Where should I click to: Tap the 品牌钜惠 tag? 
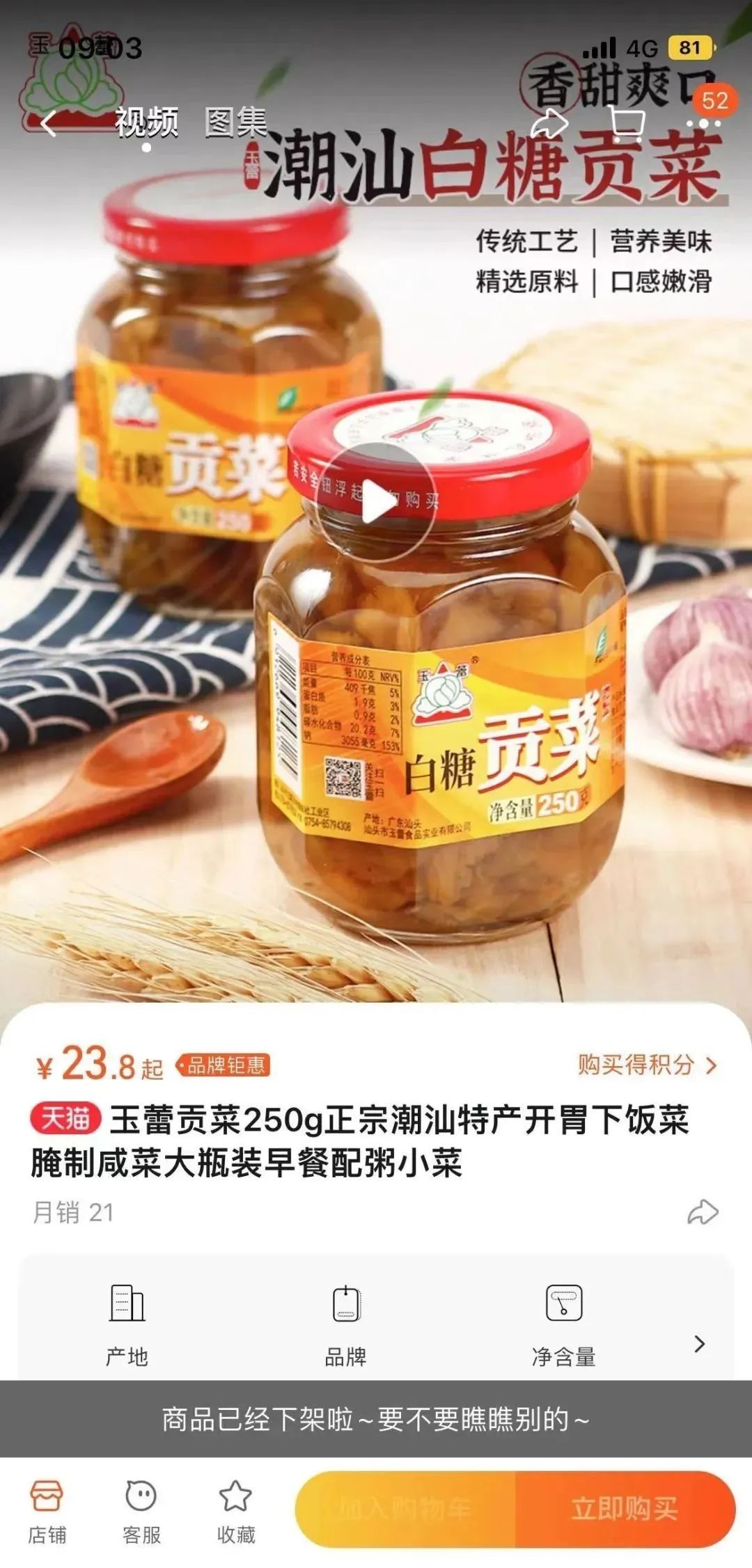click(x=224, y=1065)
